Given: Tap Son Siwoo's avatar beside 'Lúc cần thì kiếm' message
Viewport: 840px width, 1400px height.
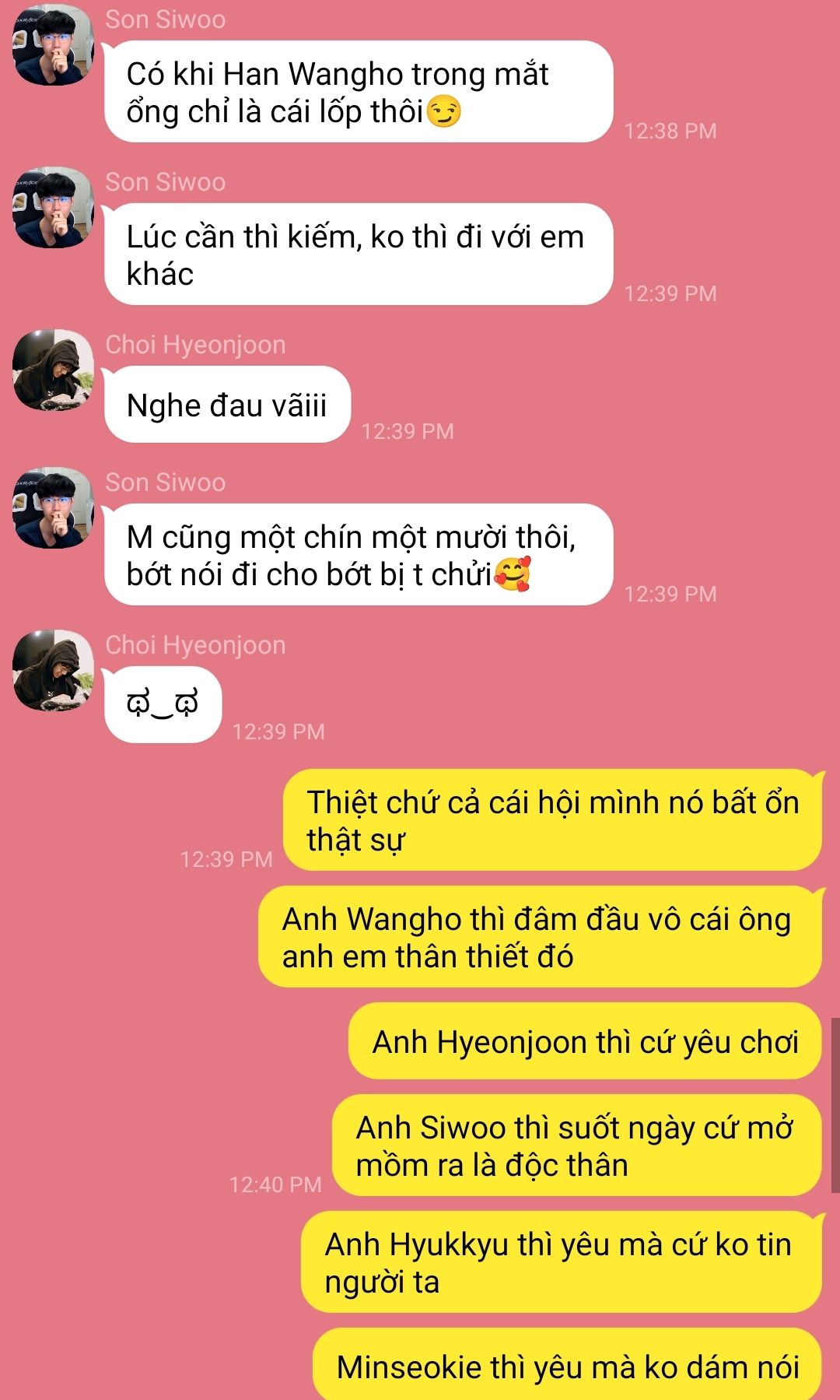Looking at the screenshot, I should [53, 208].
